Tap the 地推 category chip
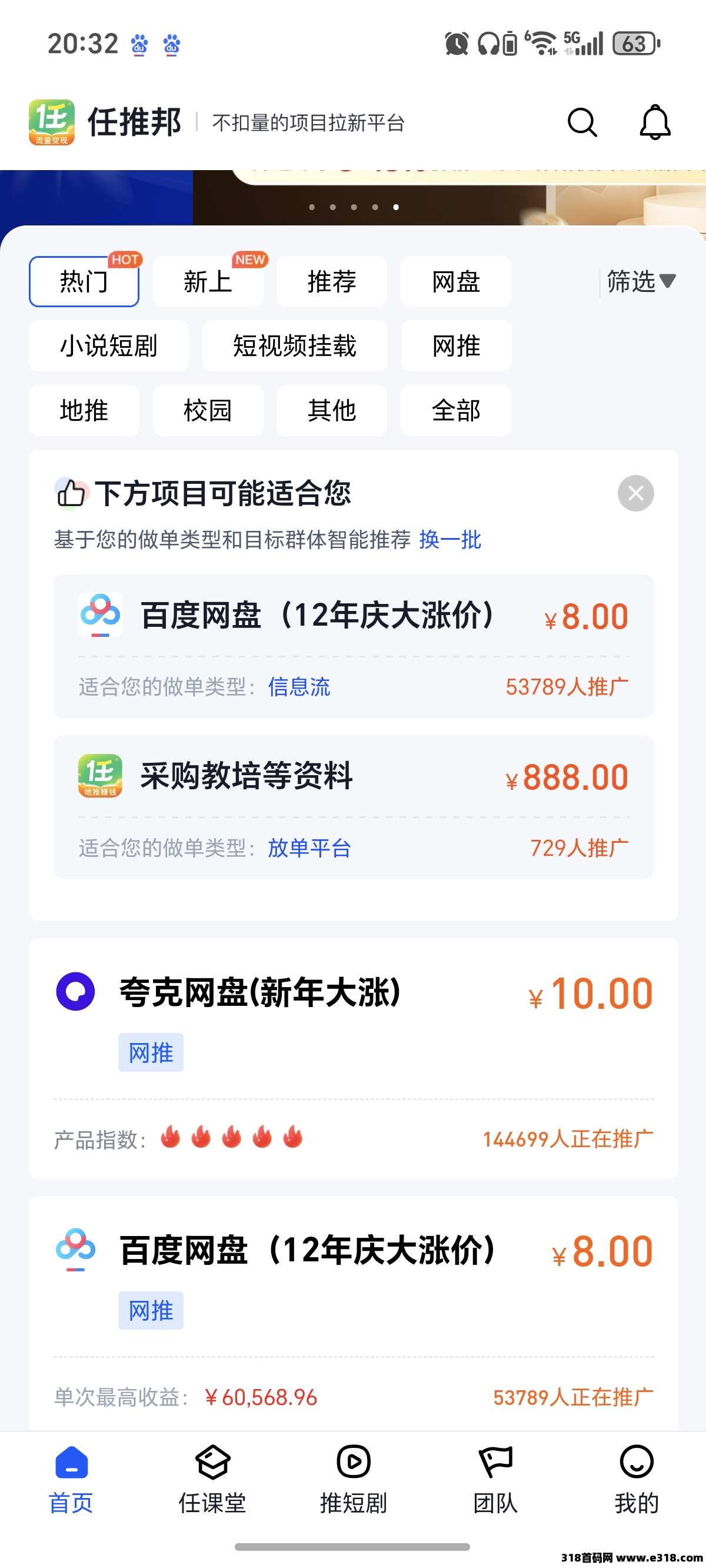Image resolution: width=706 pixels, height=1568 pixels. point(84,410)
